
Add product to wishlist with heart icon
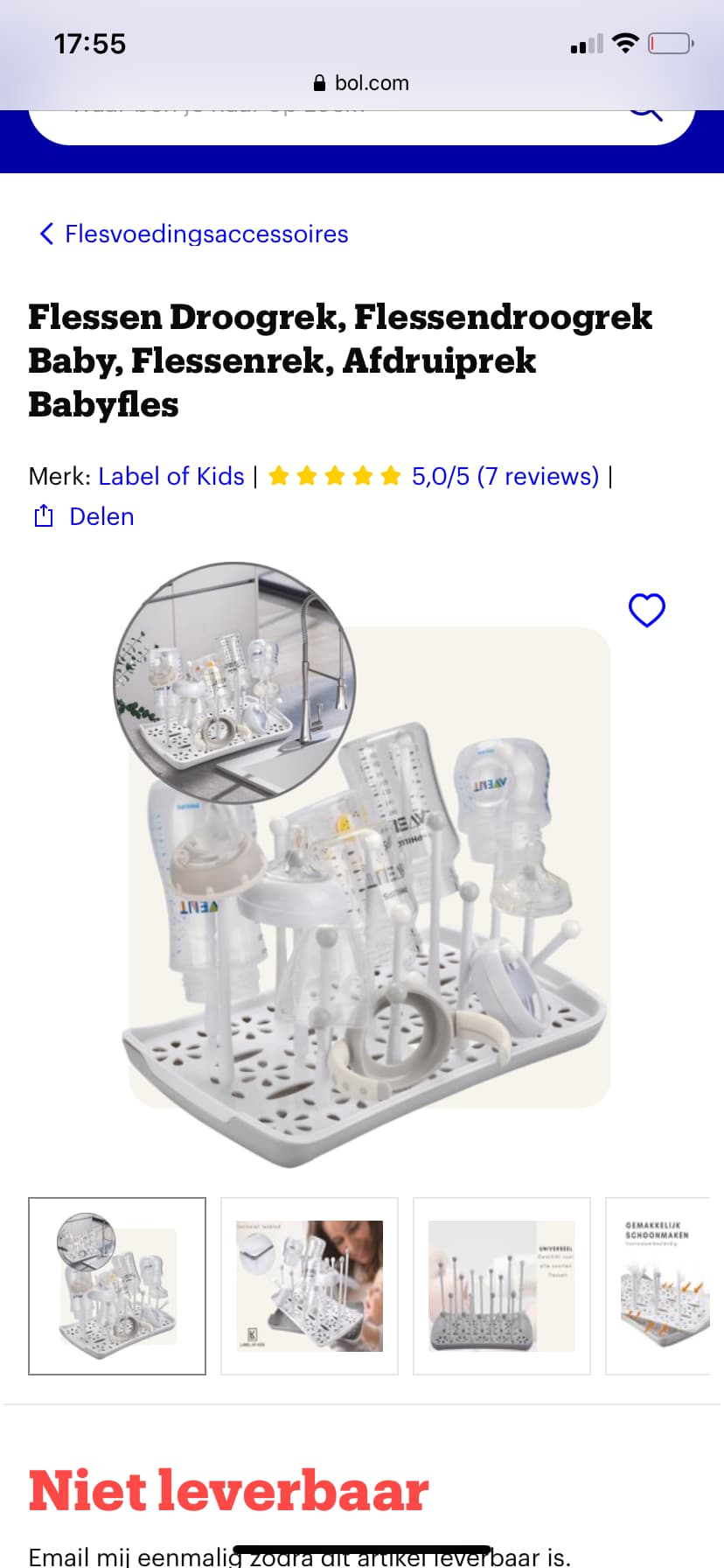coord(647,610)
